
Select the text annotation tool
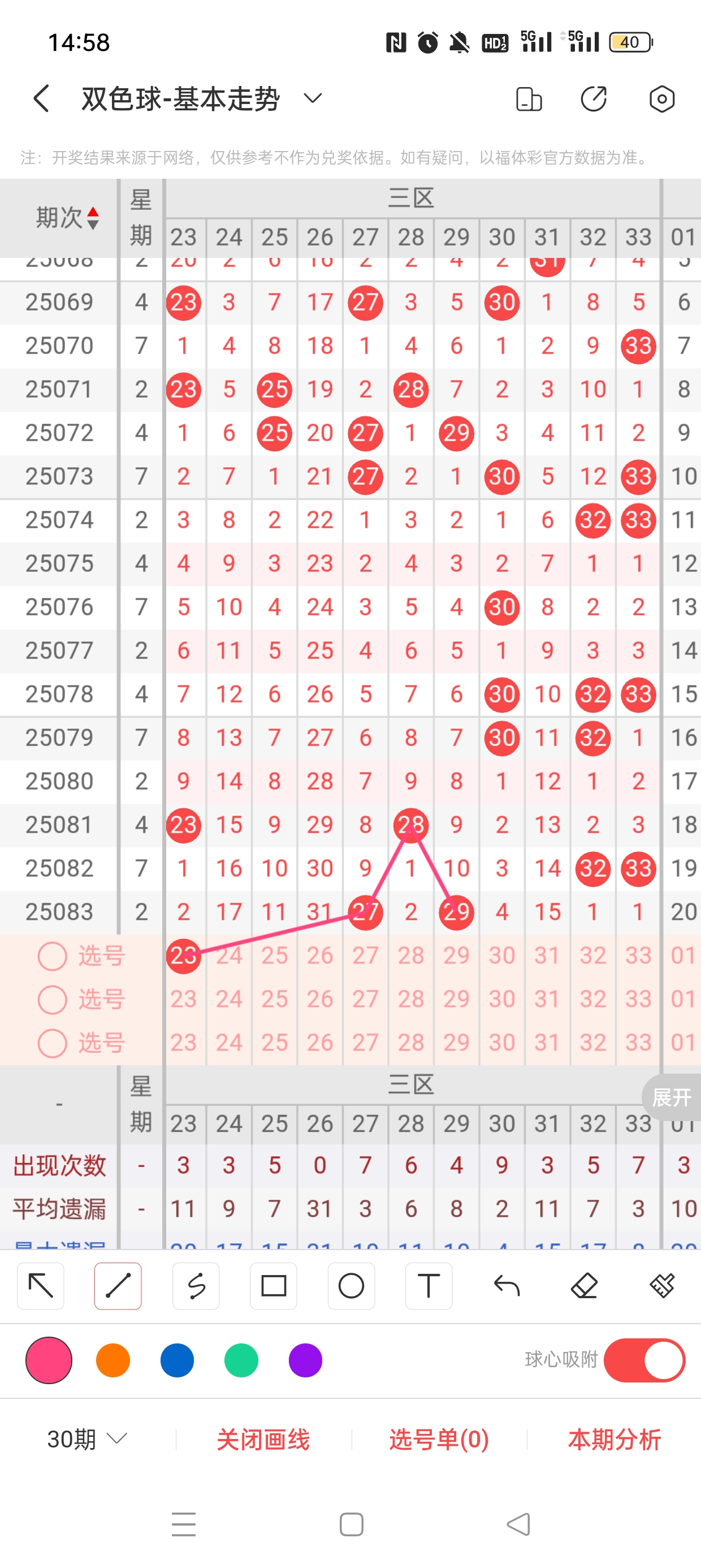[429, 1286]
